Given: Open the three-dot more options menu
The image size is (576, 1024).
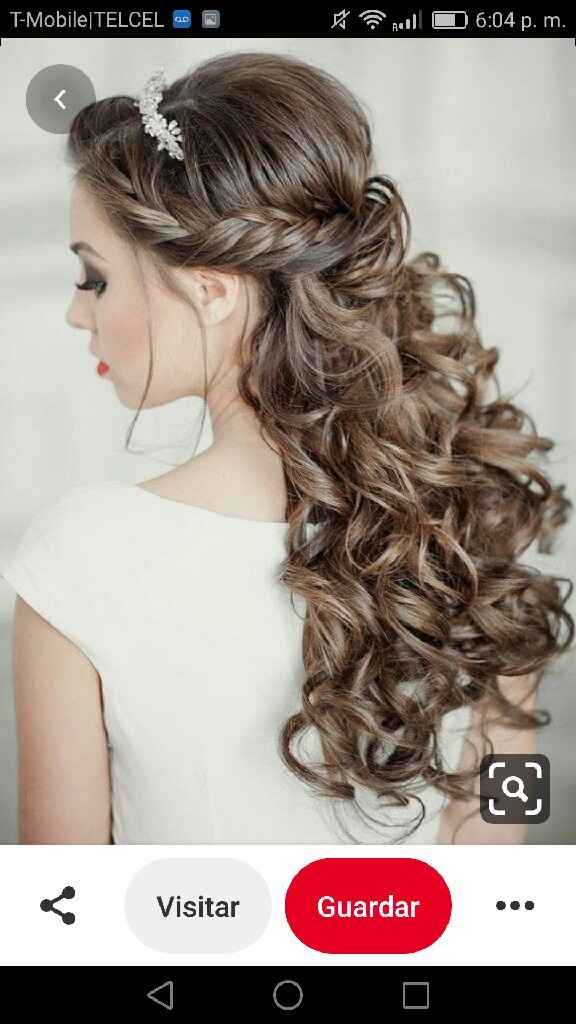Looking at the screenshot, I should [x=515, y=905].
